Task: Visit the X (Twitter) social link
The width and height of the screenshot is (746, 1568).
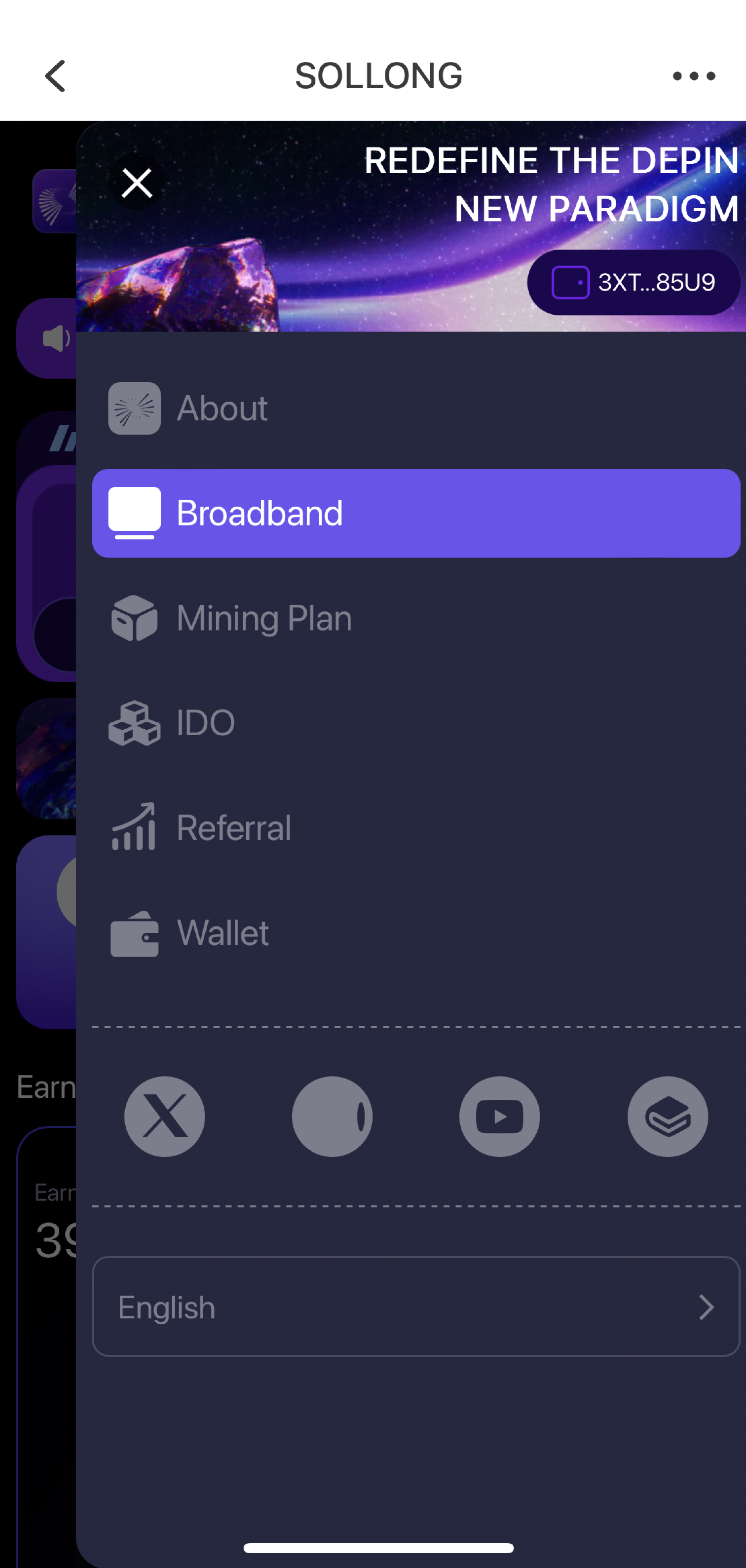Action: point(165,1116)
